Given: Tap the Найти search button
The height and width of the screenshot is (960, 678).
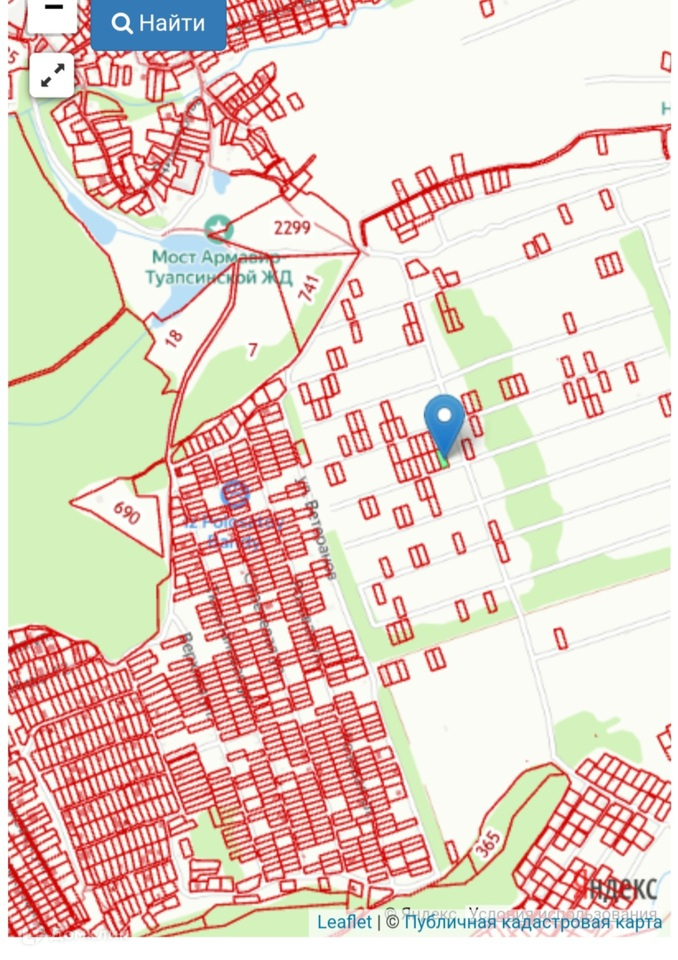Looking at the screenshot, I should pyautogui.click(x=159, y=23).
